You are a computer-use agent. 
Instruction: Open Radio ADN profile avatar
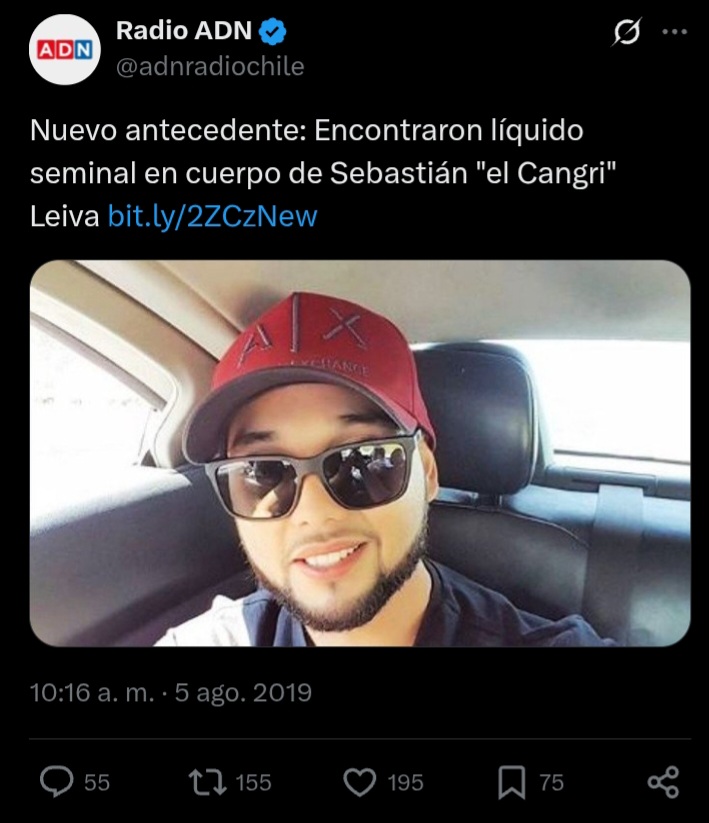[x=65, y=48]
